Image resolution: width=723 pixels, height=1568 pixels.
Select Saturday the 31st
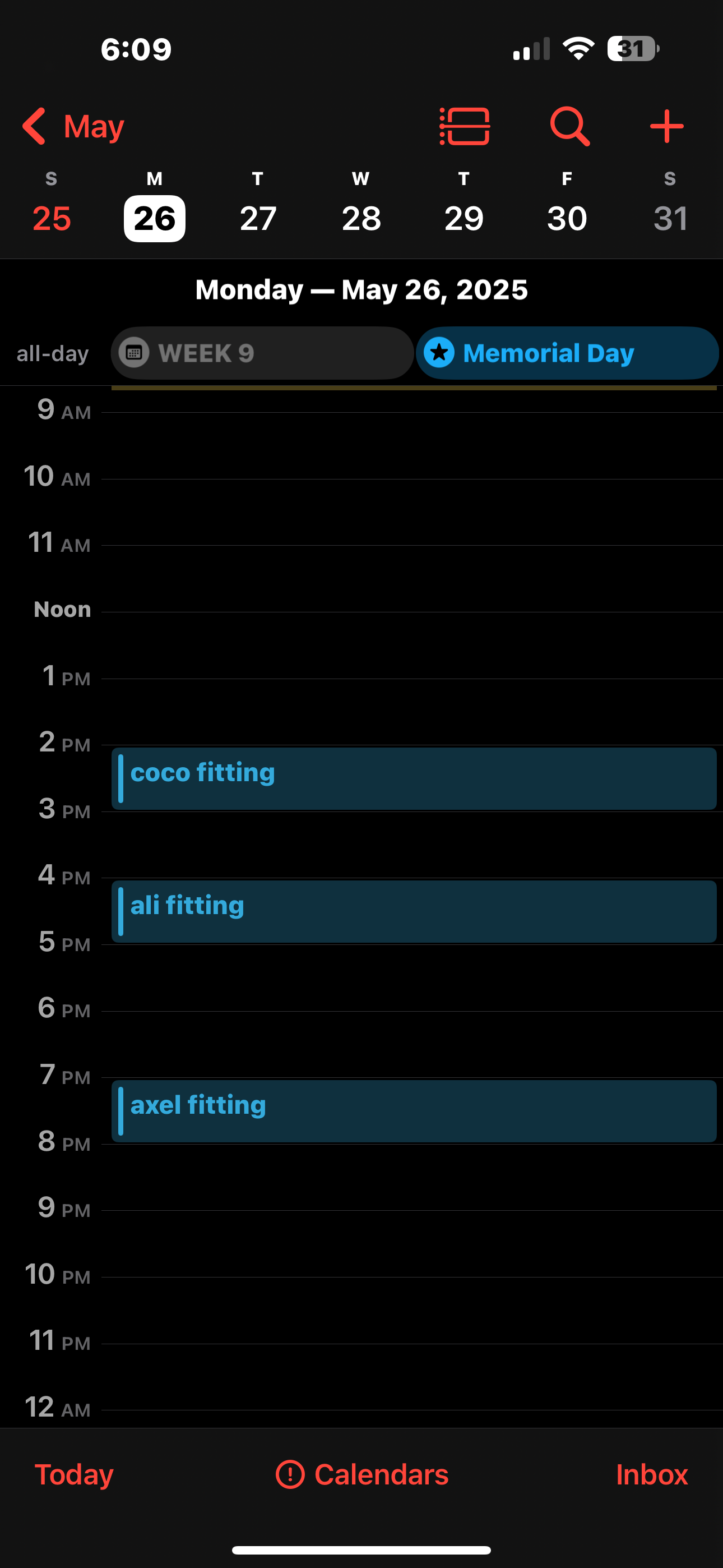pos(670,219)
